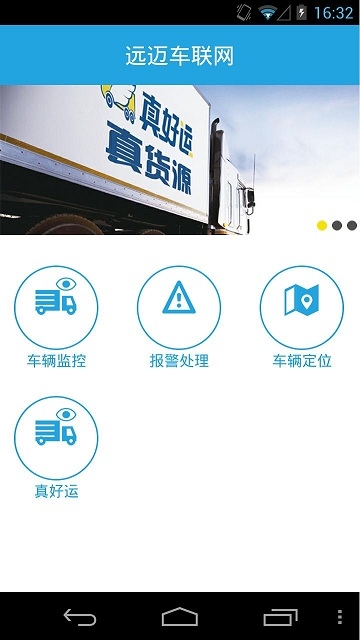Go back with the system back button
360x640 pixels.
click(x=80, y=617)
